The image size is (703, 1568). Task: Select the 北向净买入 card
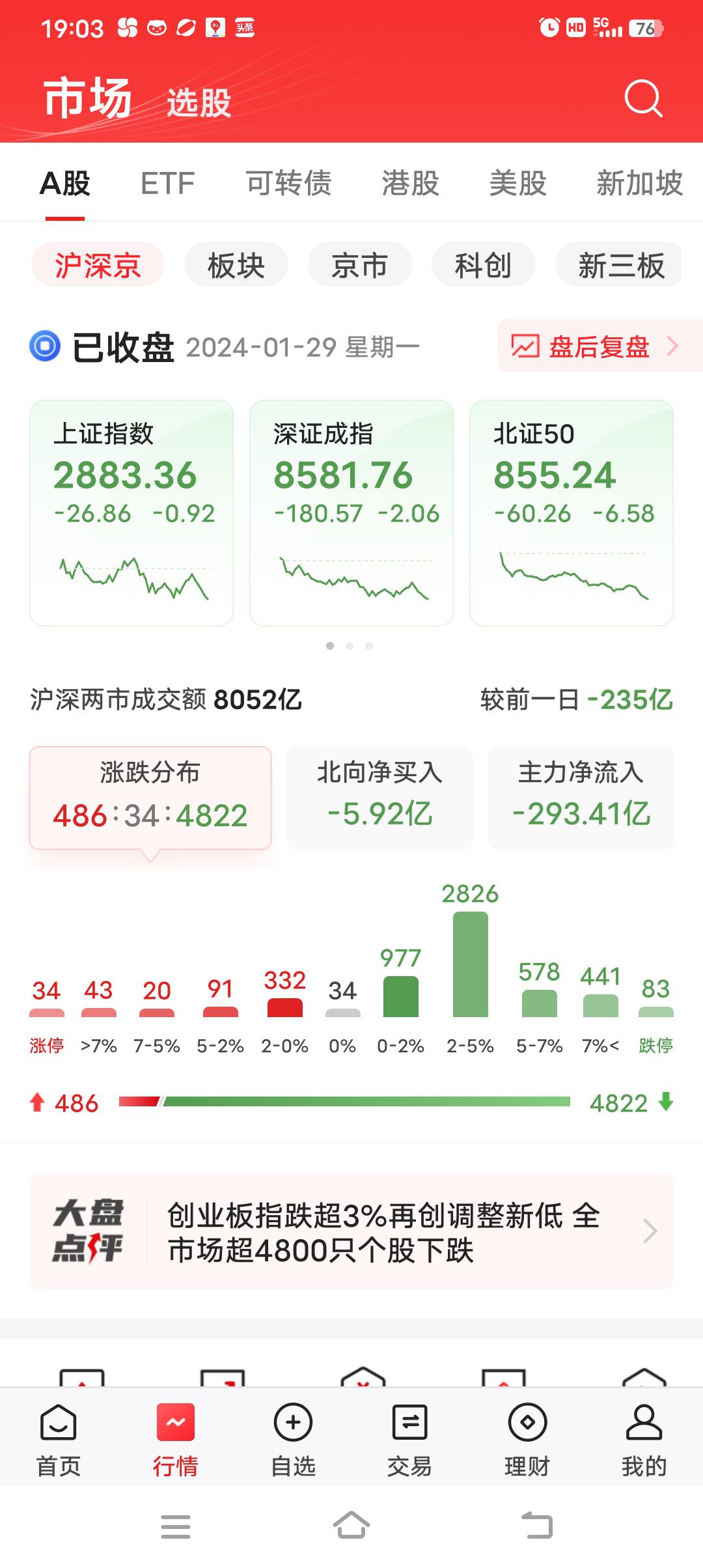tap(379, 797)
